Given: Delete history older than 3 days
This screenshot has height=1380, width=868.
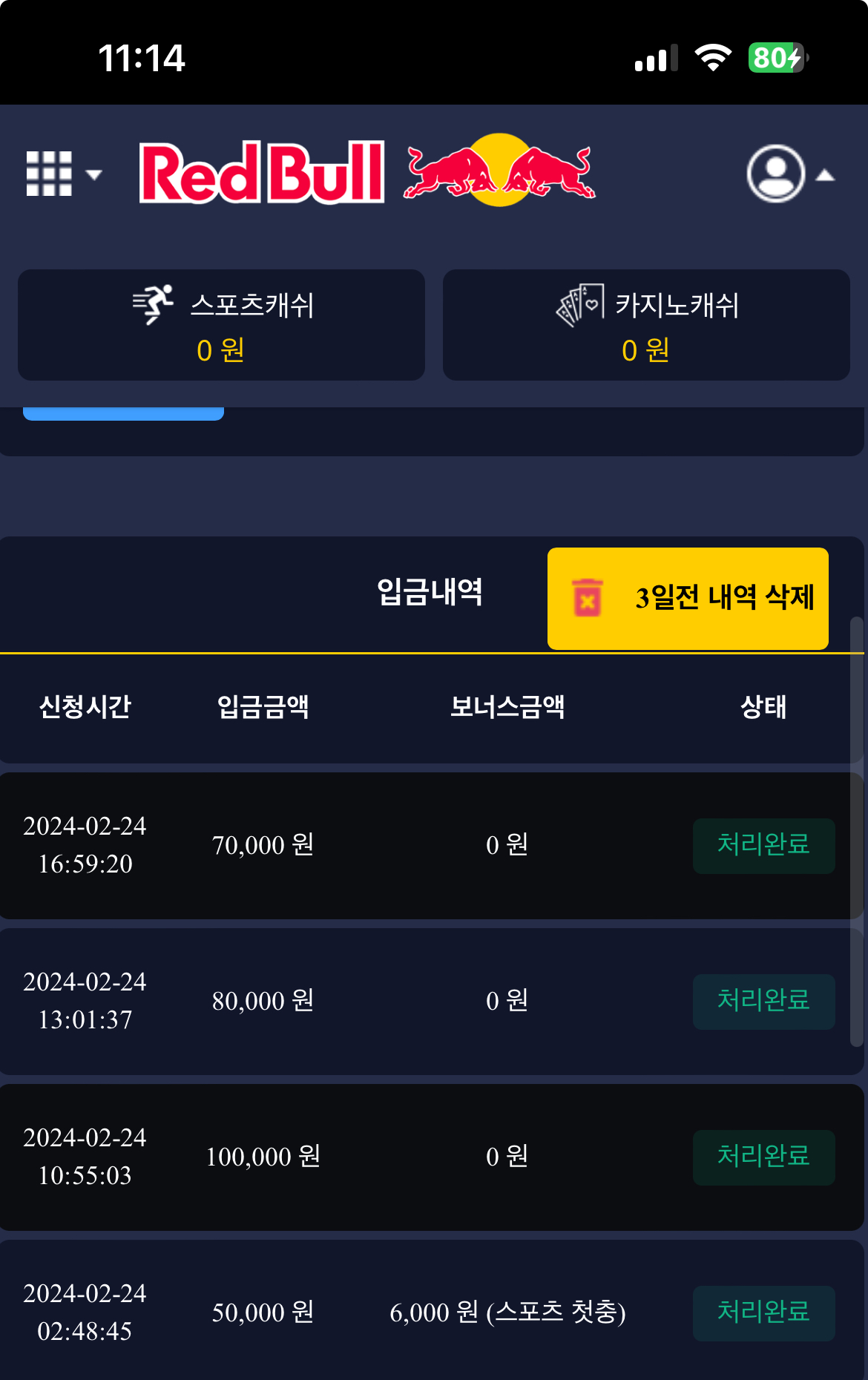Looking at the screenshot, I should click(x=688, y=598).
